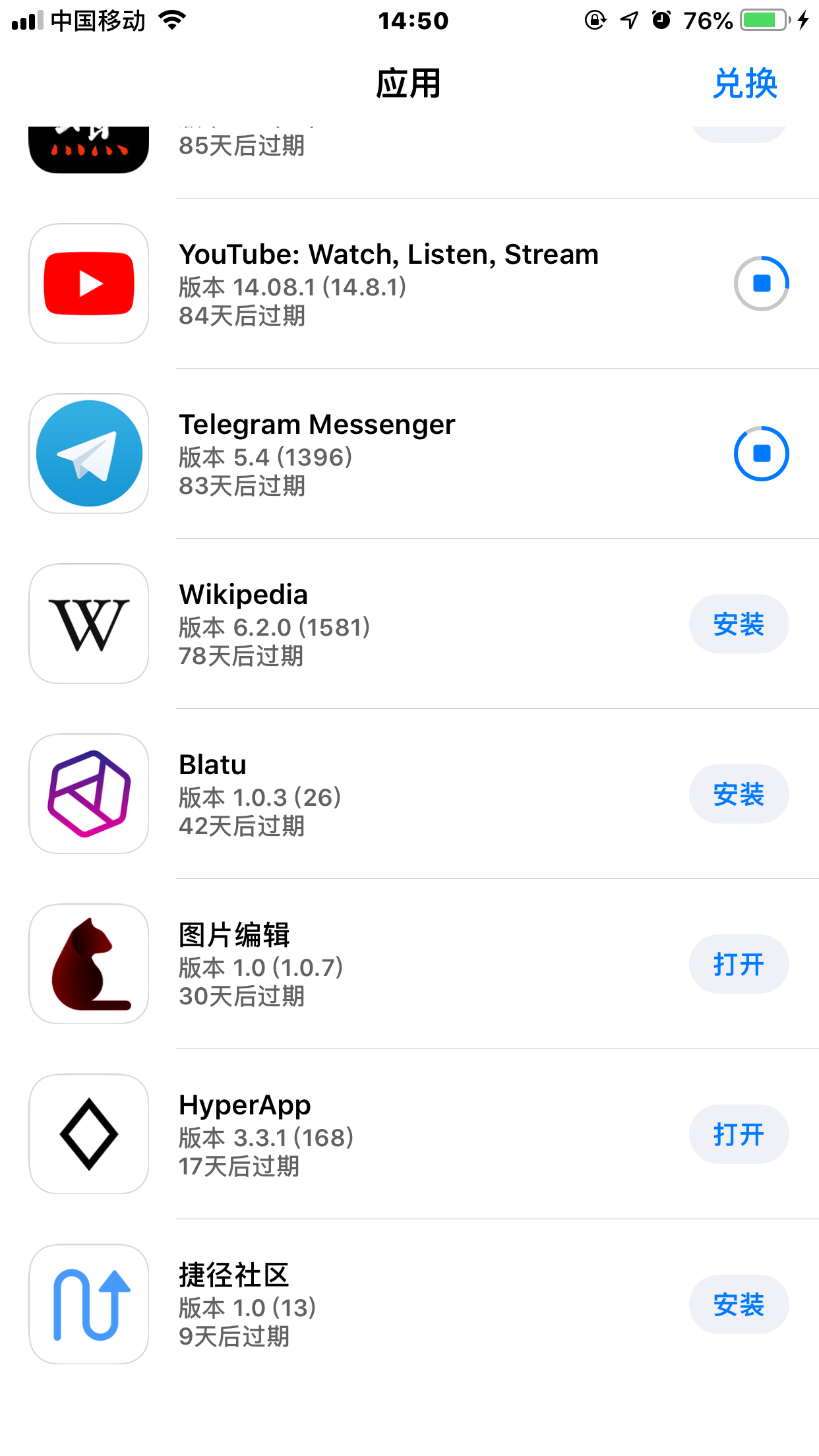Screen dimensions: 819x1456
Task: Install Wikipedia
Action: [739, 624]
